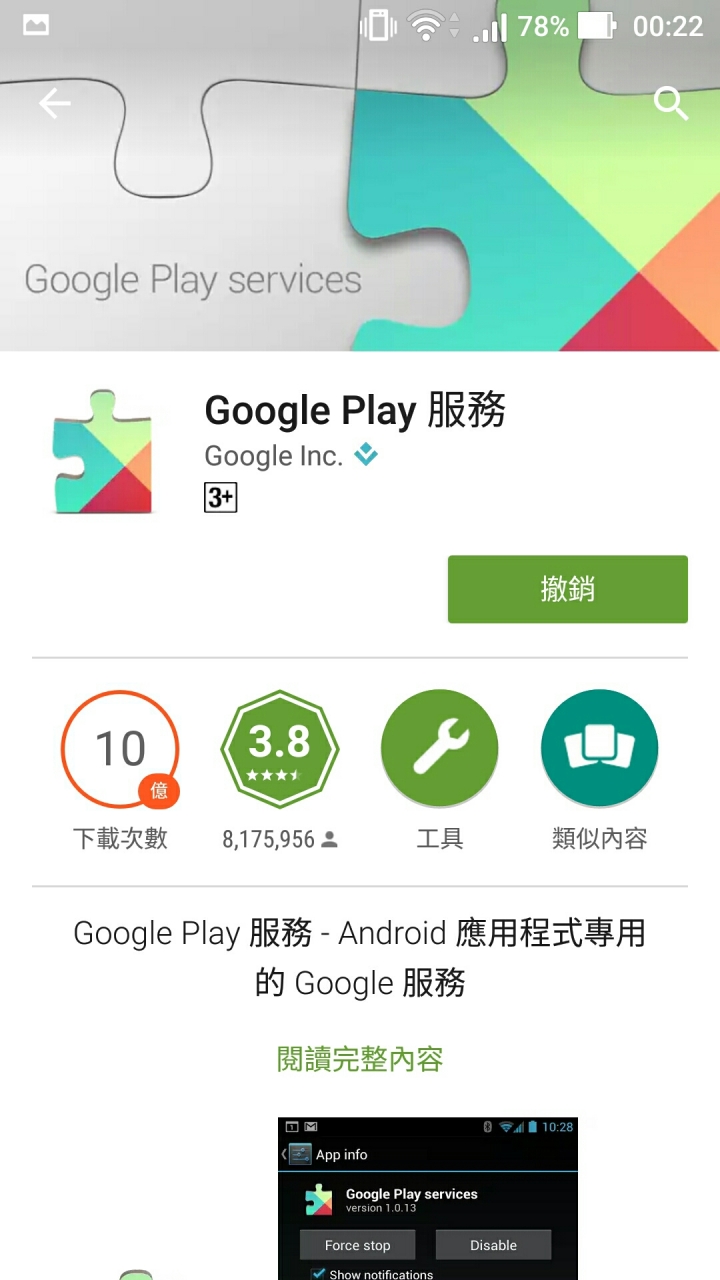
Task: Open the 工具 tools category
Action: click(x=439, y=749)
